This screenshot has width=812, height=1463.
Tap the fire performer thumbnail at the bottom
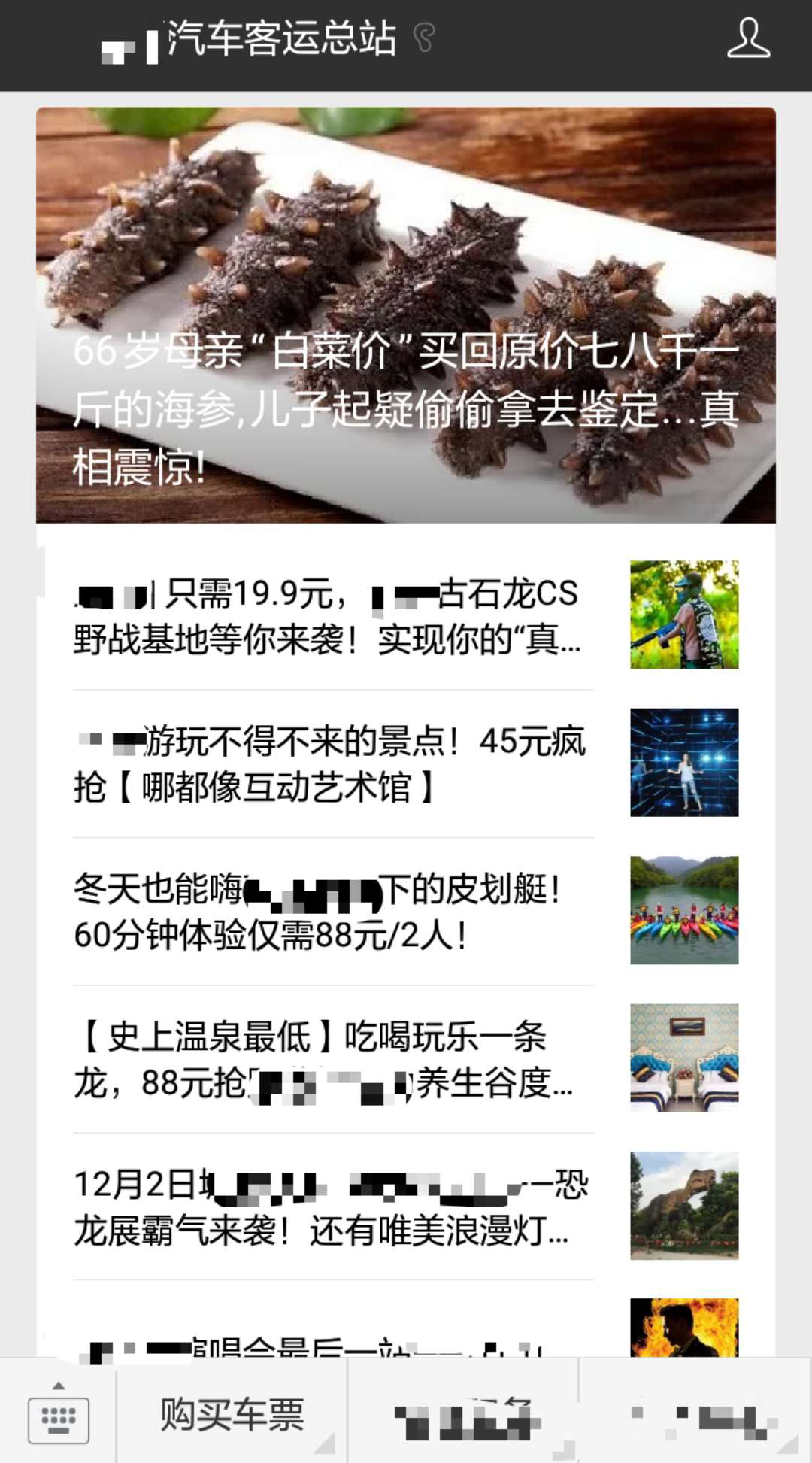point(683,1325)
